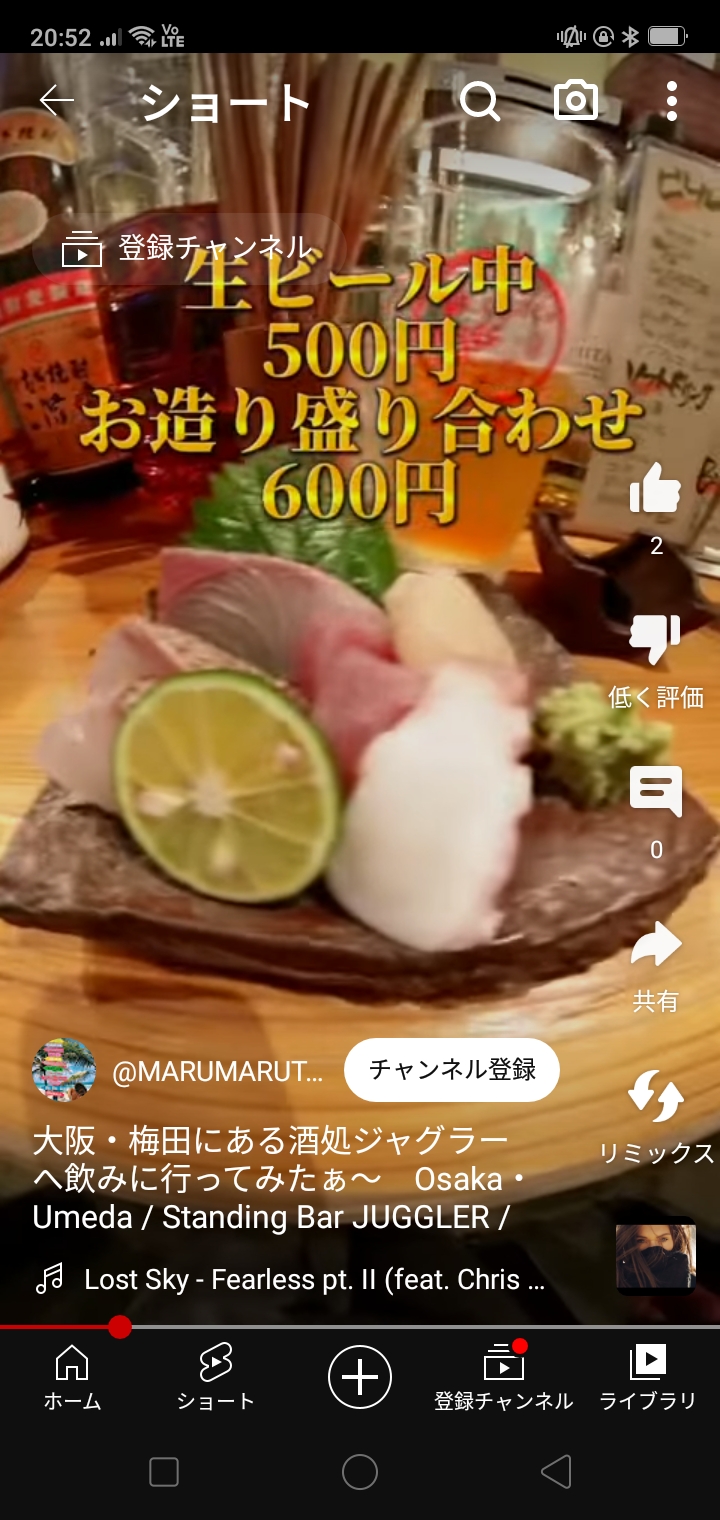This screenshot has width=720, height=1520.
Task: Dislike this Short (低く評価)
Action: click(655, 640)
